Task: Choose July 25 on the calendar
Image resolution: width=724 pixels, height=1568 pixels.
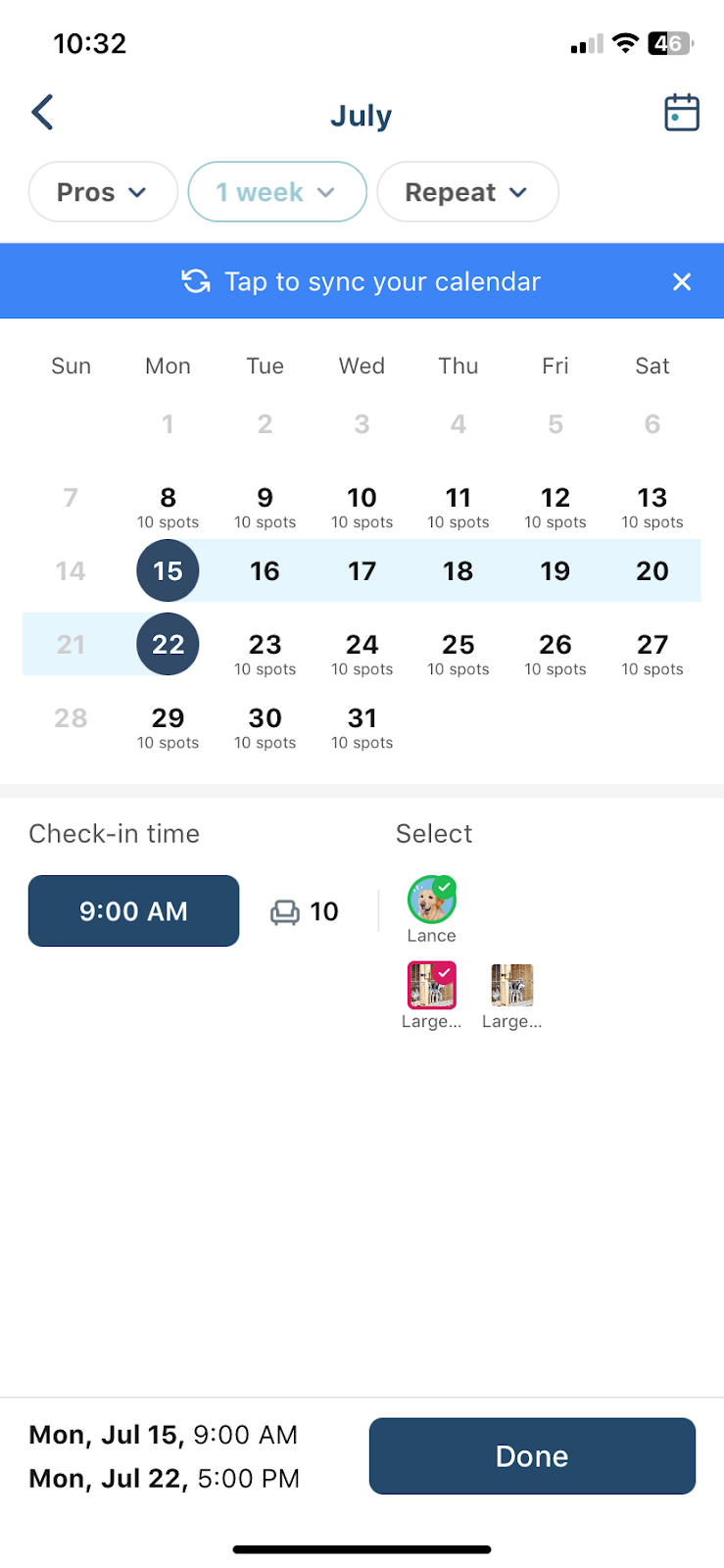Action: 459,654
